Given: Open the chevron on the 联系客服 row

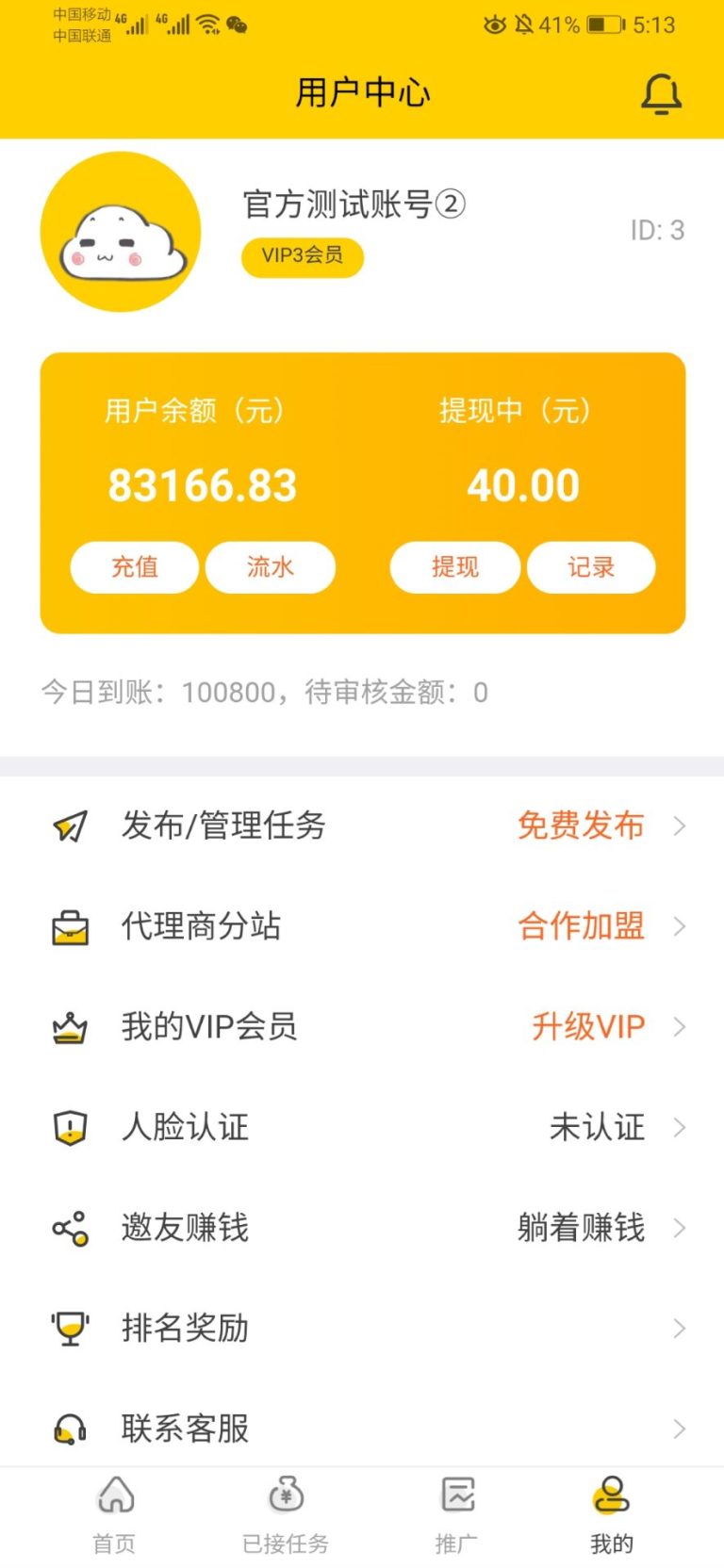Looking at the screenshot, I should click(681, 1429).
